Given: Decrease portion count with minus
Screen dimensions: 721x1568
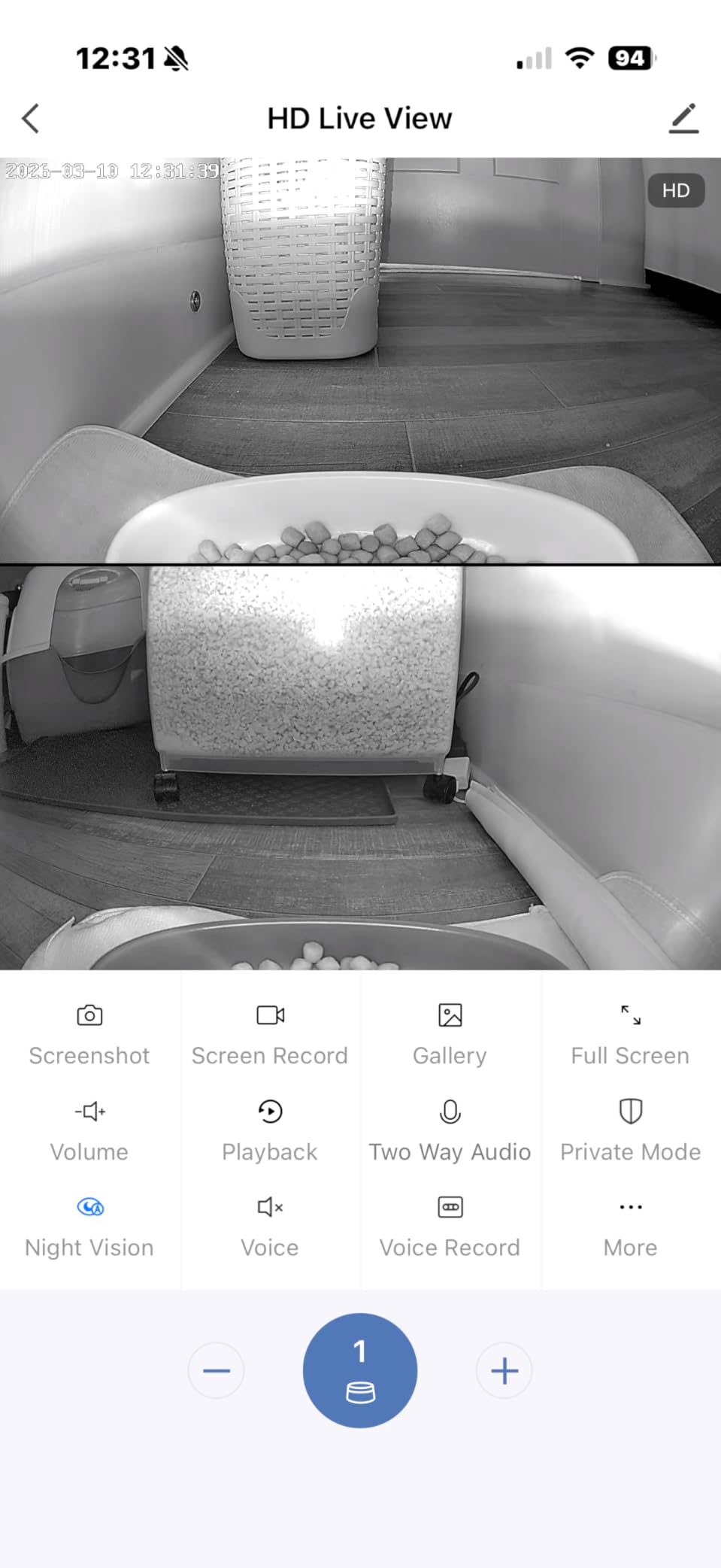Looking at the screenshot, I should point(217,1370).
